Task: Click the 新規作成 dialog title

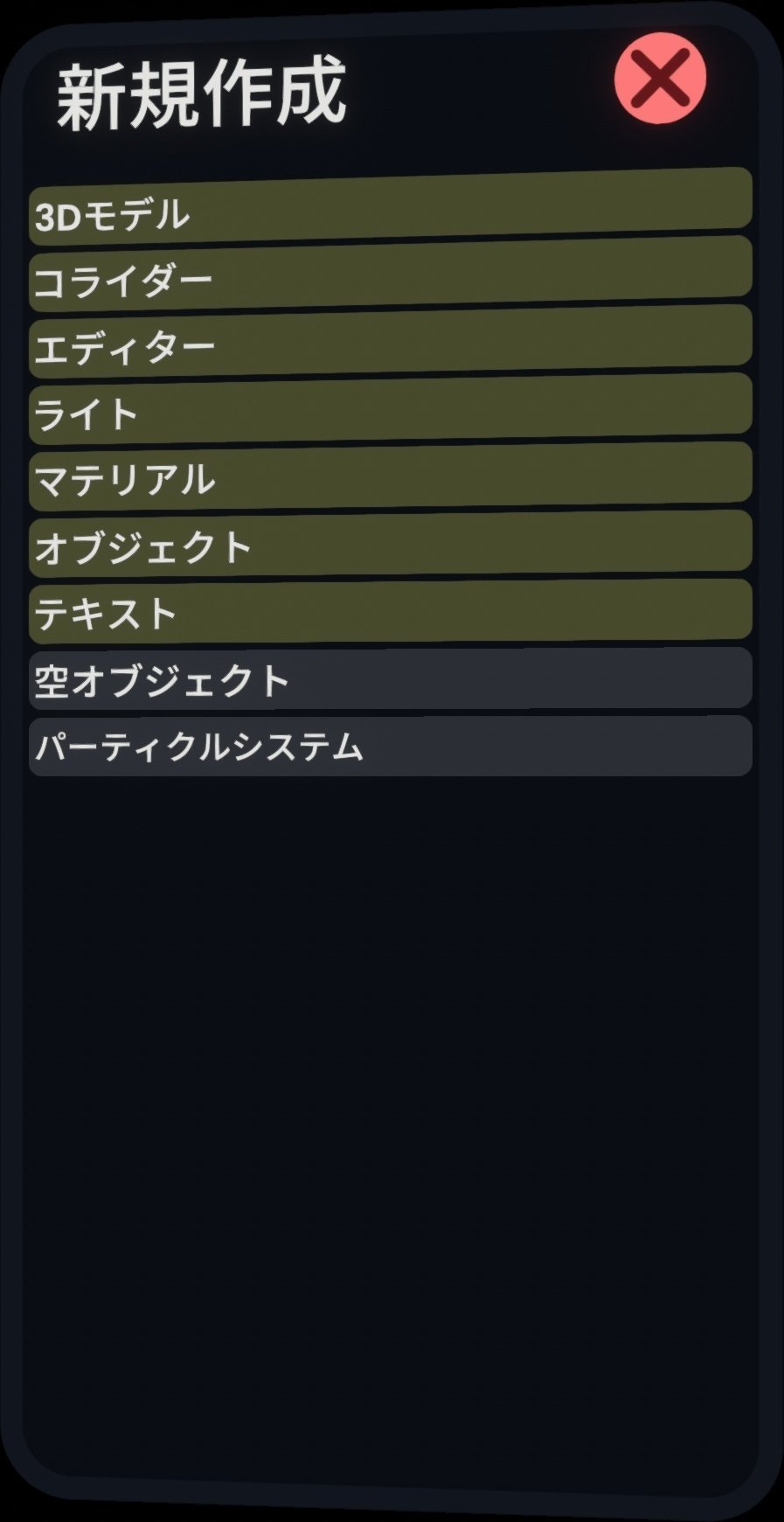Action: click(199, 91)
